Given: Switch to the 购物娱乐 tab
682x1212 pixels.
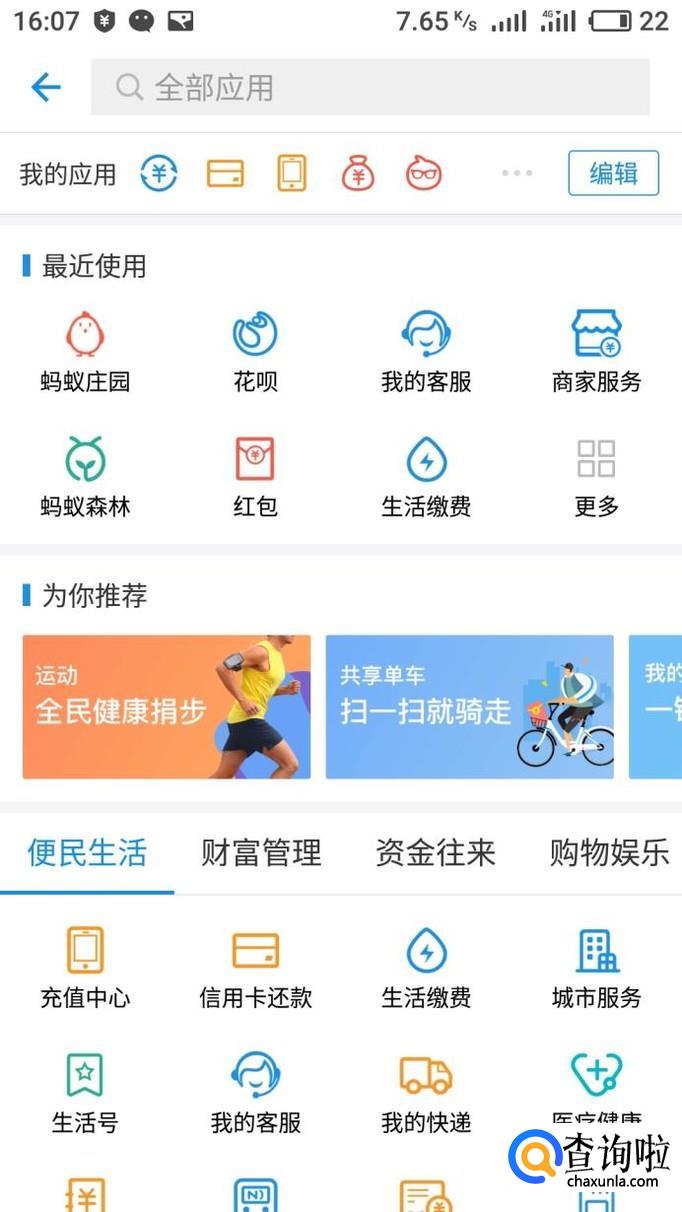Looking at the screenshot, I should tap(609, 853).
